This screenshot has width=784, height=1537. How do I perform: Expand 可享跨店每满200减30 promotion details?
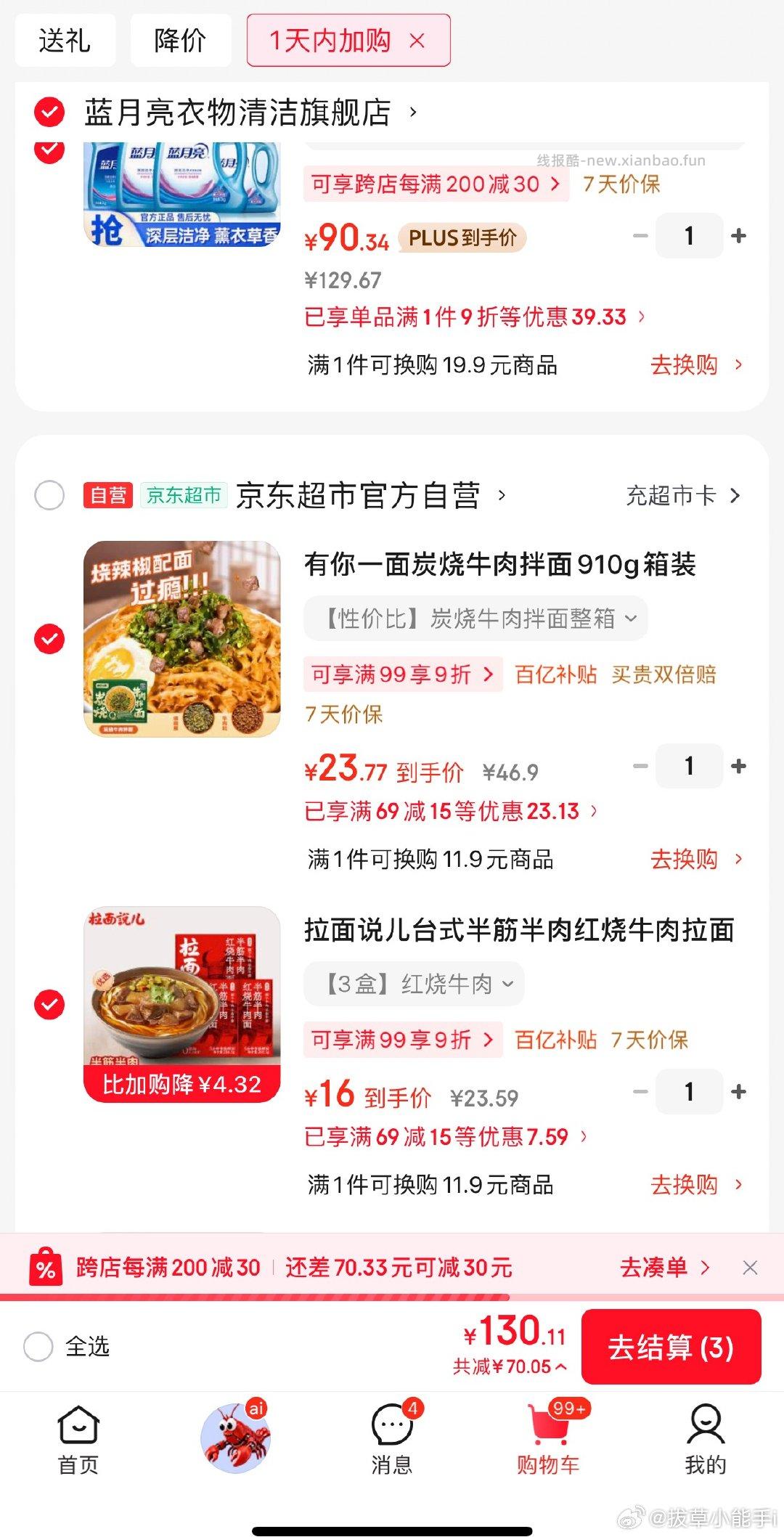point(434,184)
